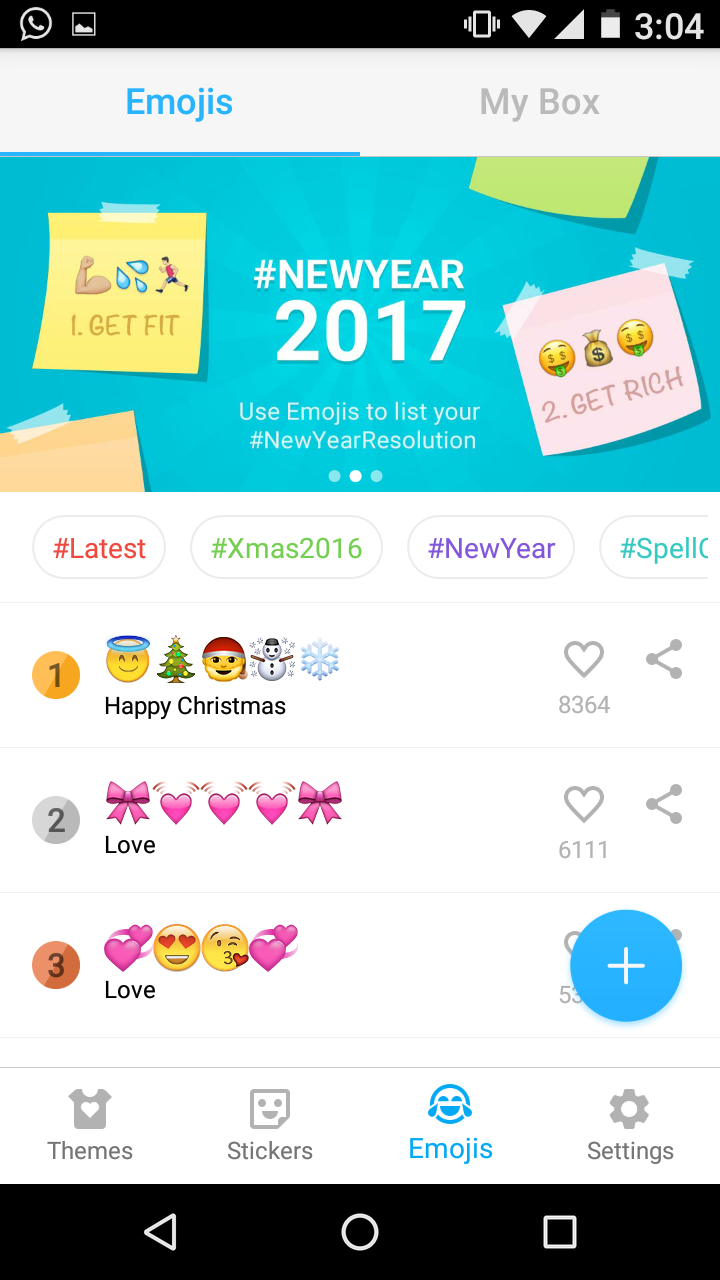Share the second-ranked Love emoji combo
The width and height of the screenshot is (720, 1280).
[x=664, y=804]
